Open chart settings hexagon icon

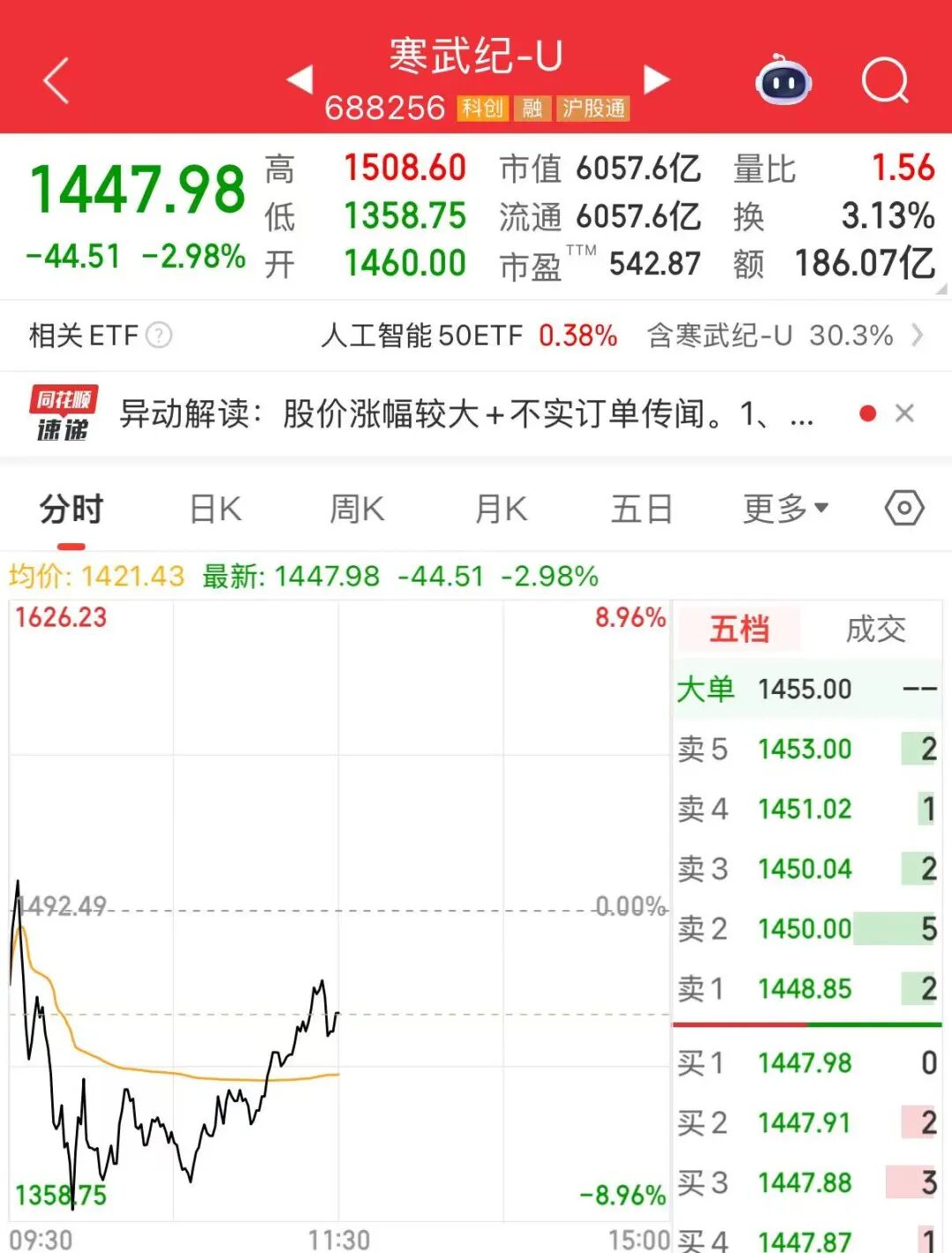pos(904,509)
